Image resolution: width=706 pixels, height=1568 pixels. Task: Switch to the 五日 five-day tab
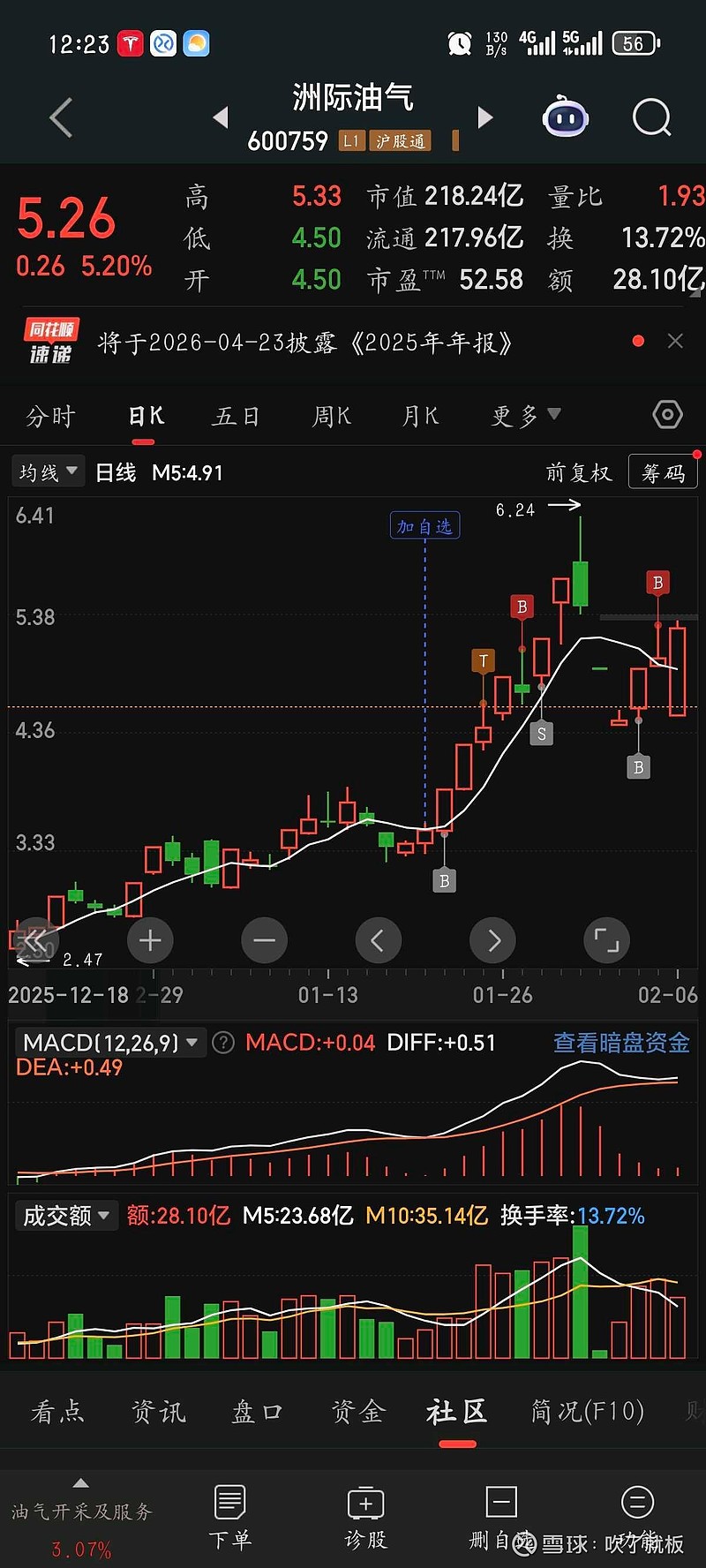[x=237, y=415]
